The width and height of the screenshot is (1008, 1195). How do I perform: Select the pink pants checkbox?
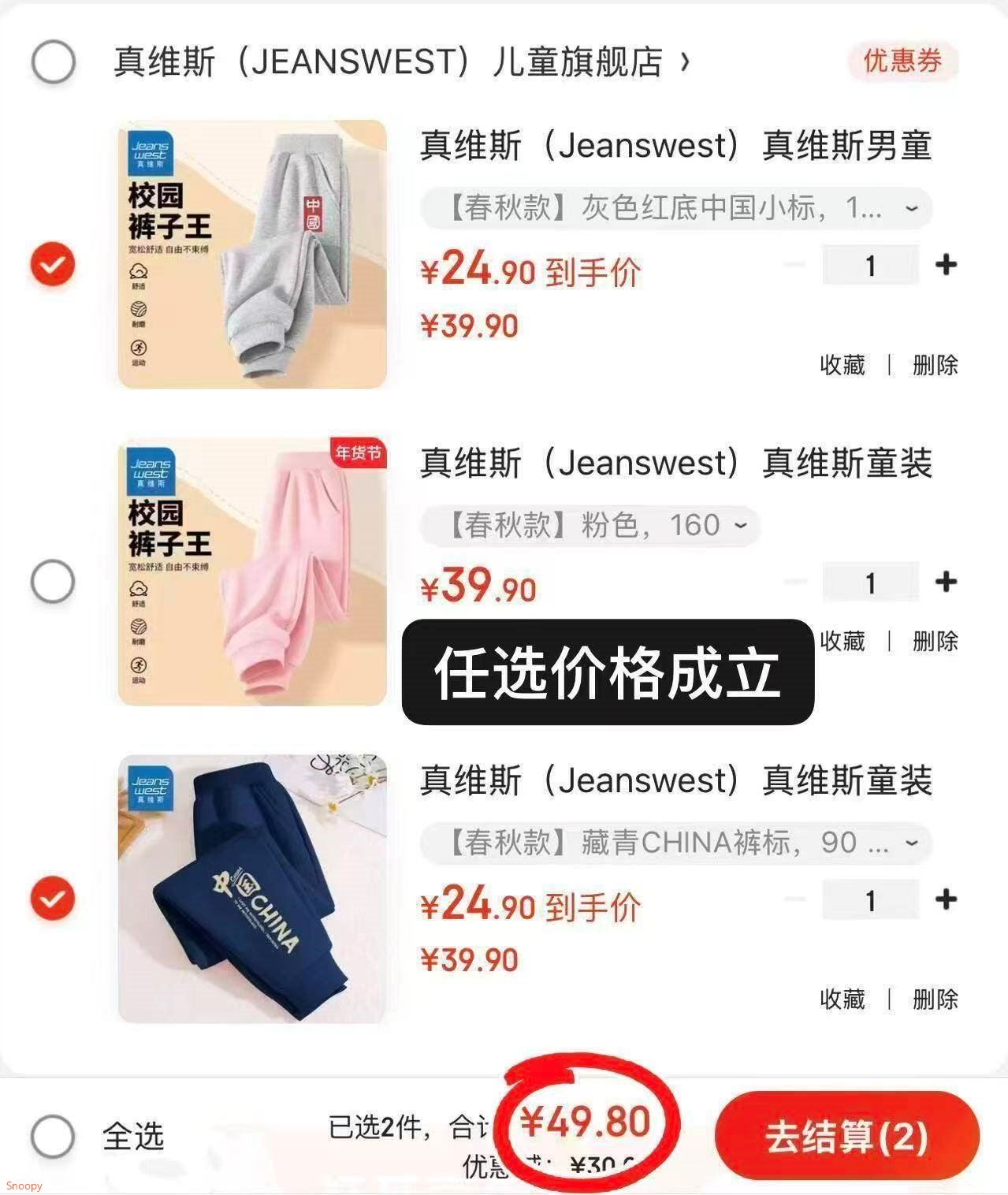[53, 582]
